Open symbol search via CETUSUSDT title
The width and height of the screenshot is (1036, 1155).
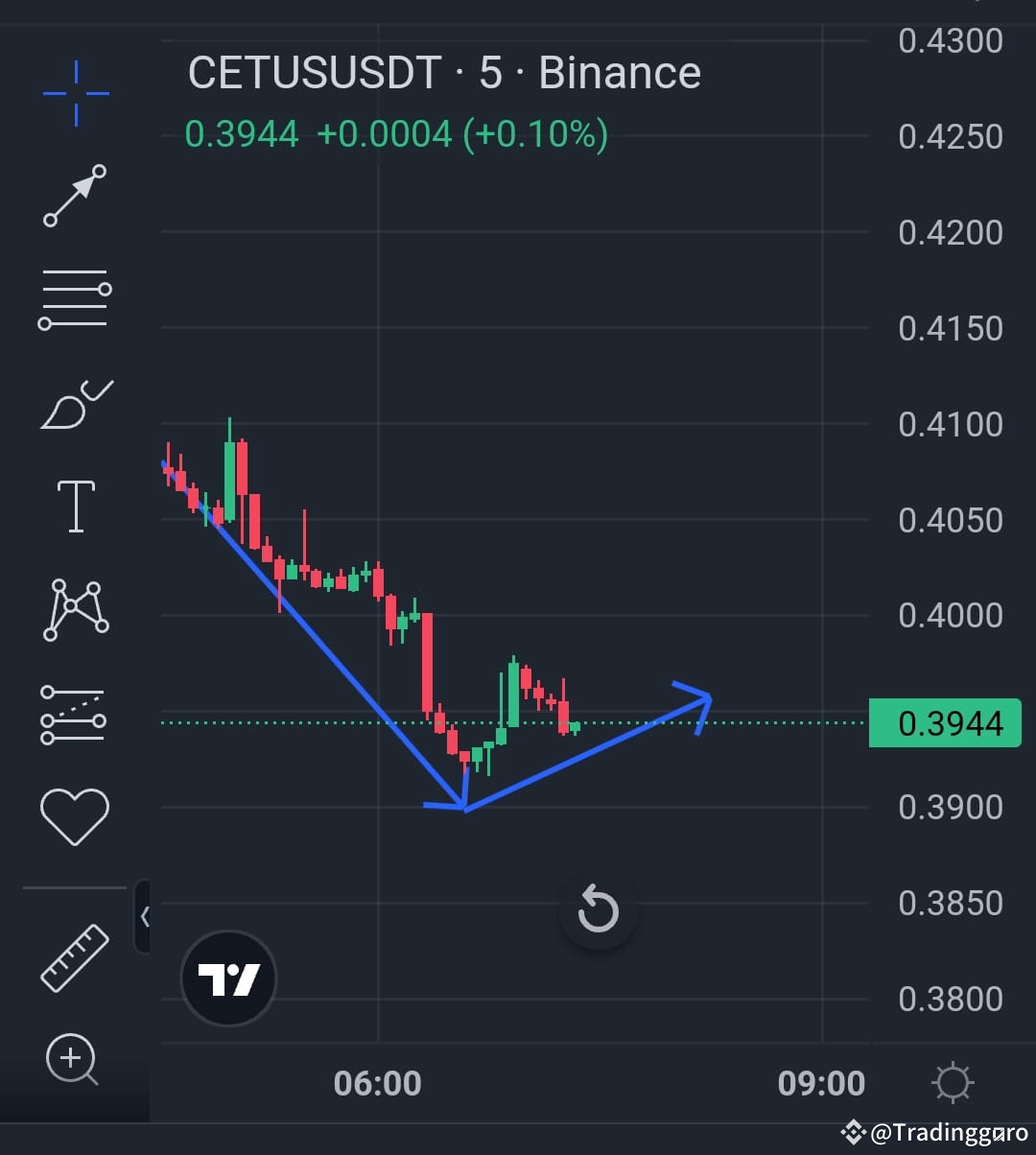click(314, 72)
